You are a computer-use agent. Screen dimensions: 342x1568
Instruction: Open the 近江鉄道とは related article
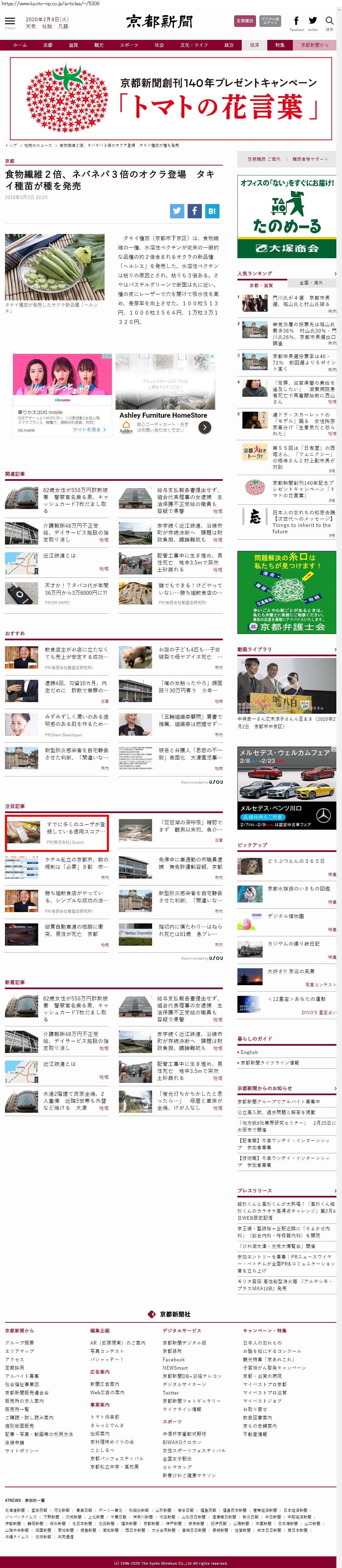(x=59, y=556)
